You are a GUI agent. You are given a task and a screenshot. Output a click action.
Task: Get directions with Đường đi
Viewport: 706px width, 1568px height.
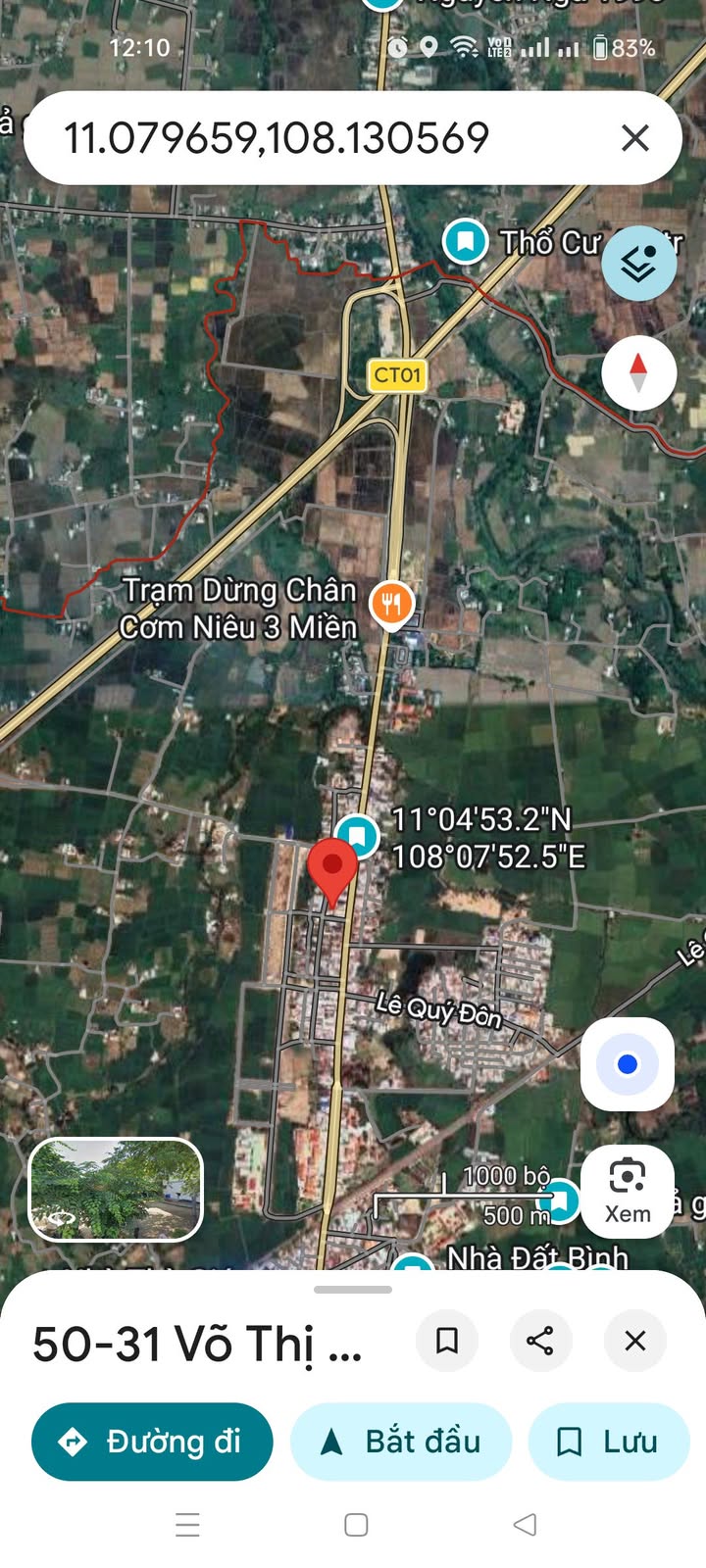tap(152, 1442)
